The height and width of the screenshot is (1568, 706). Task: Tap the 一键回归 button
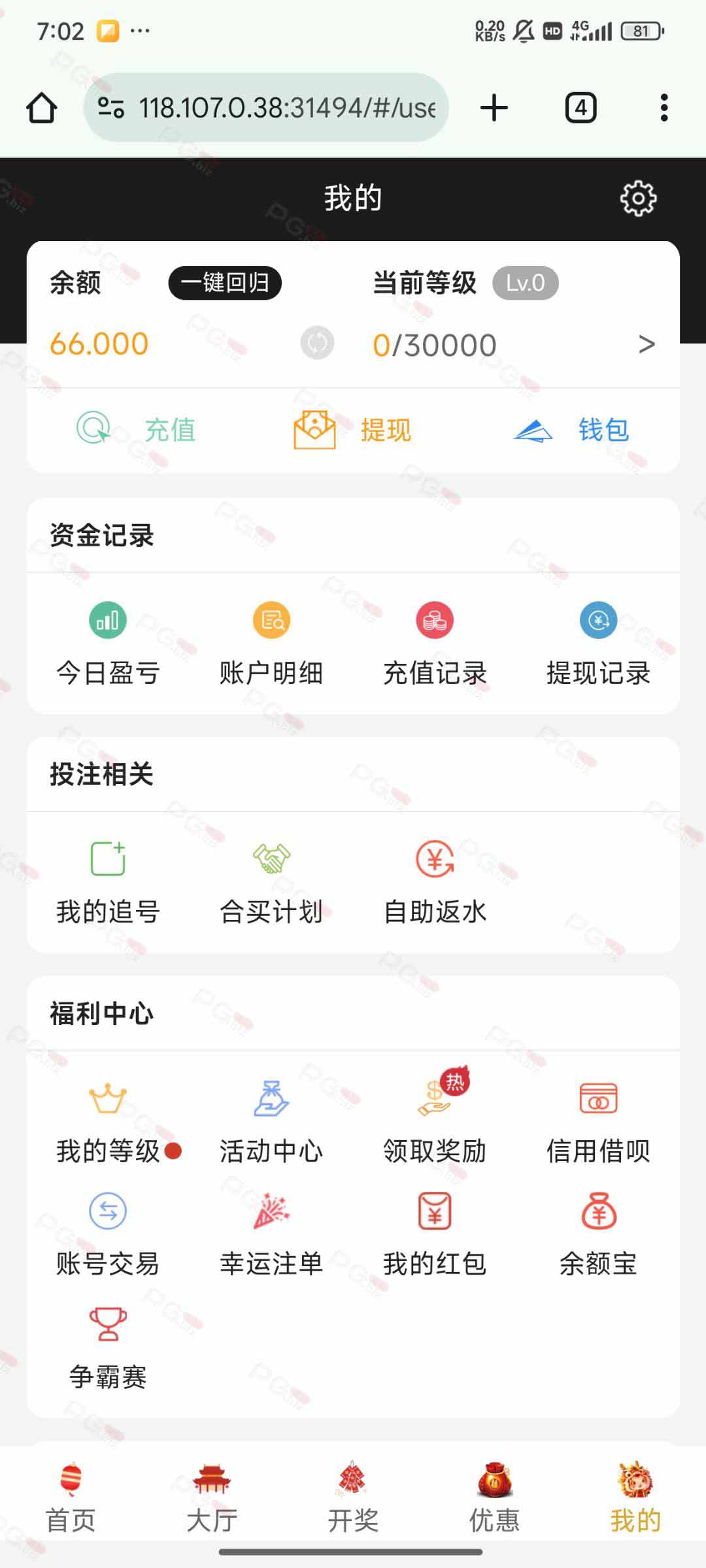click(225, 283)
